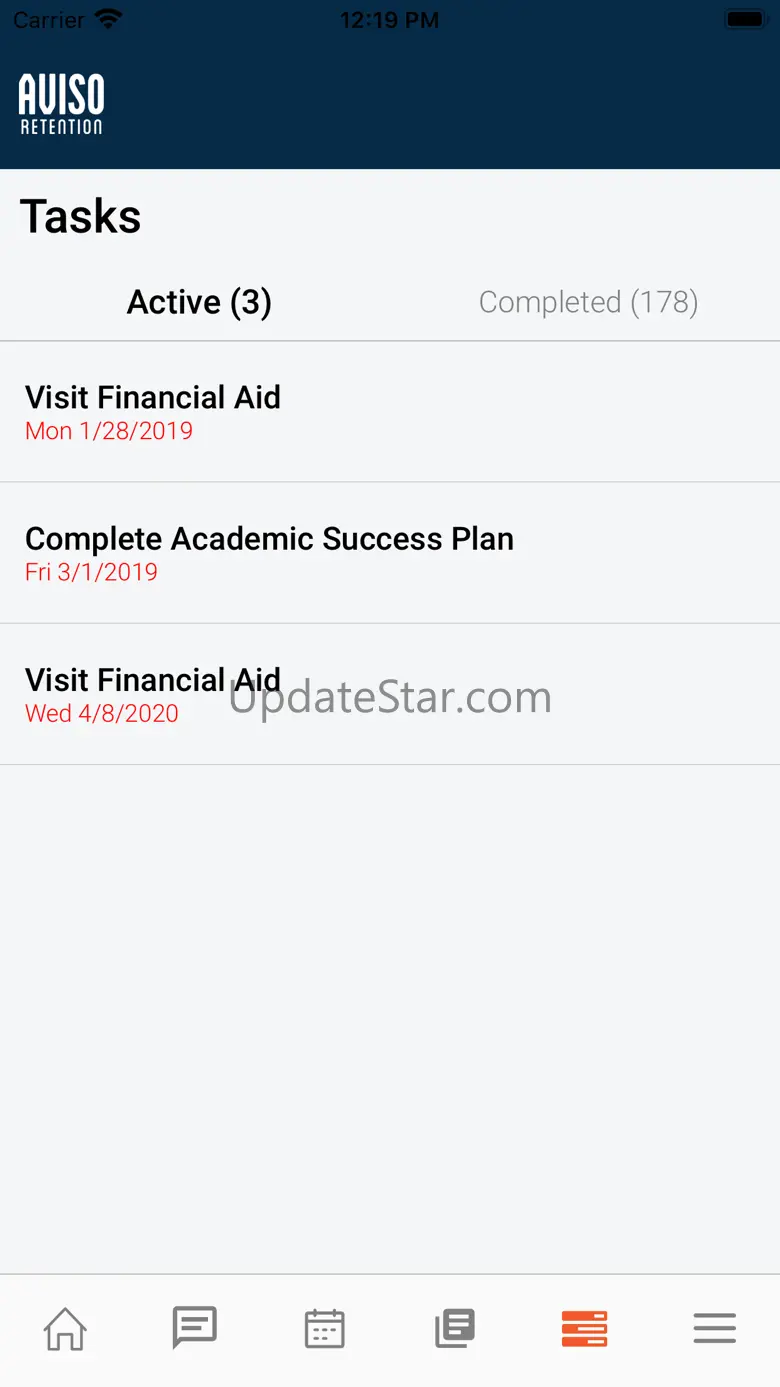
Task: Select the Active (3) tab
Action: pos(199,302)
